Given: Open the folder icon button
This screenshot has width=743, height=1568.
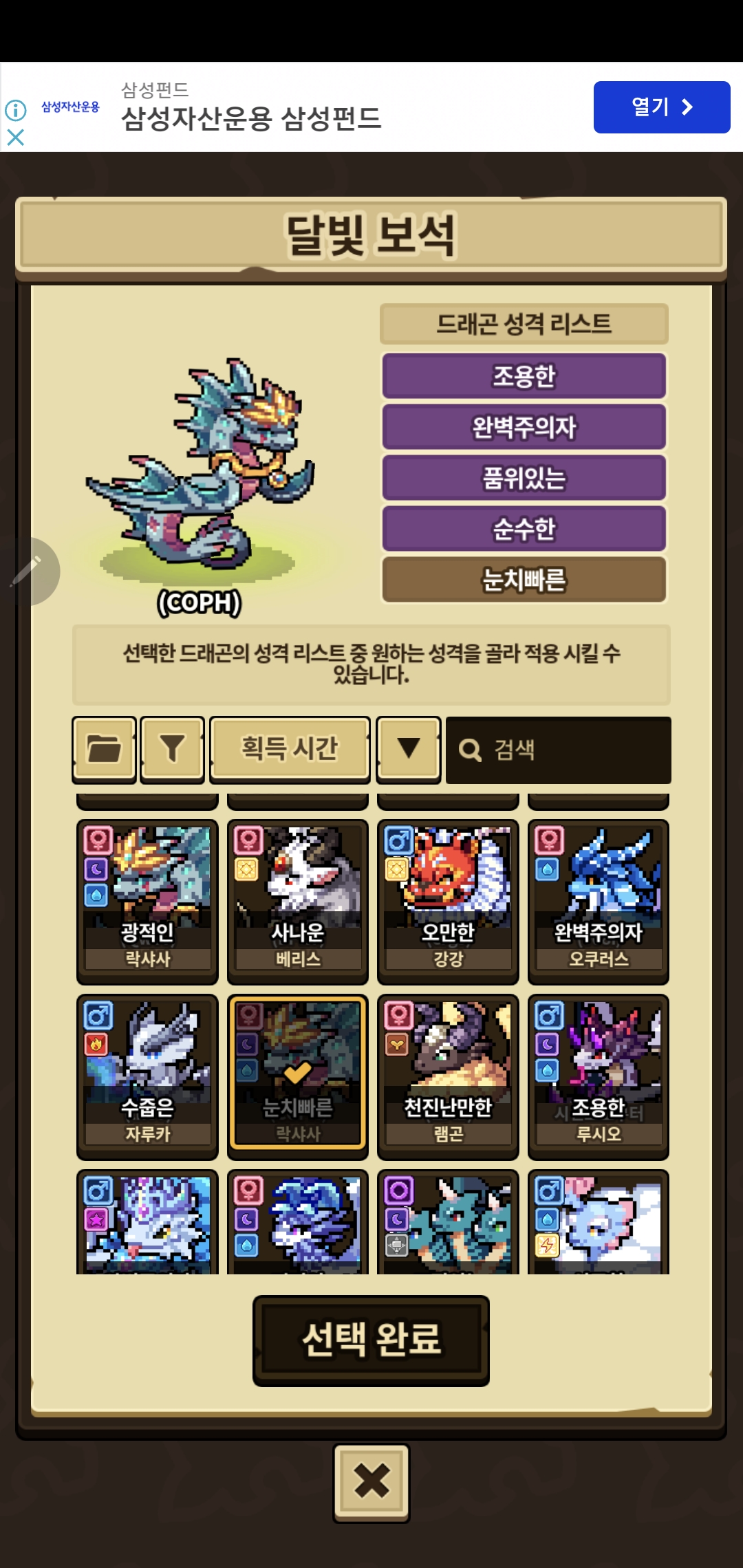Looking at the screenshot, I should [104, 749].
